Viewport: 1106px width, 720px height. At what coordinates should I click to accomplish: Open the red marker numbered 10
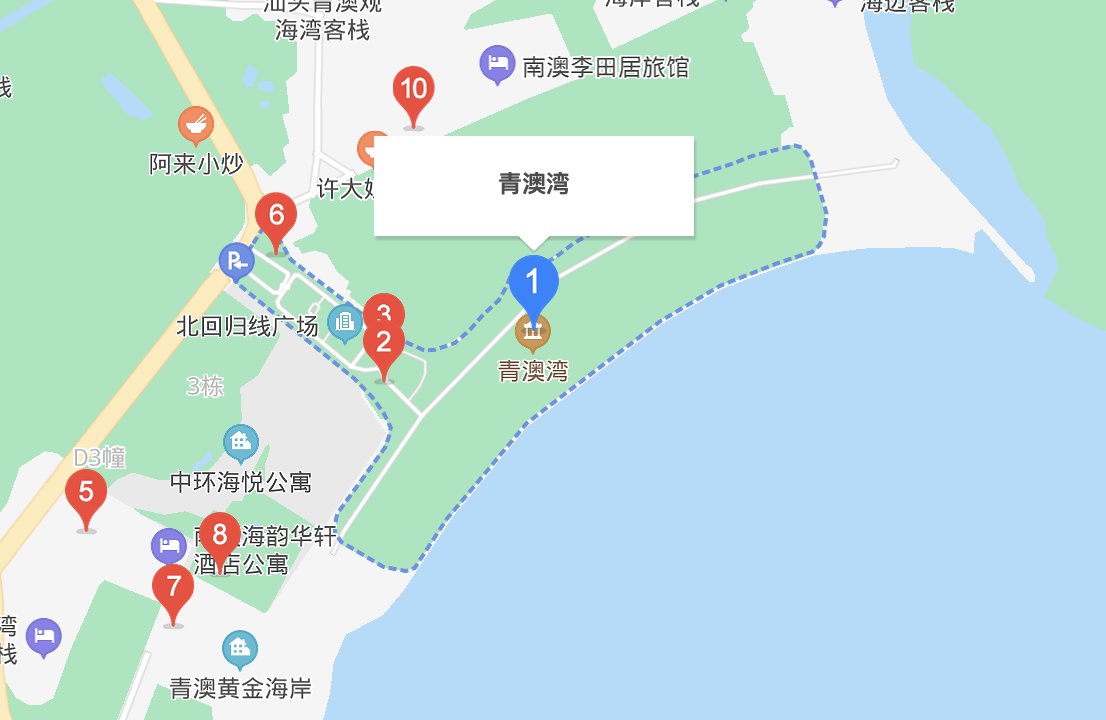[x=413, y=91]
